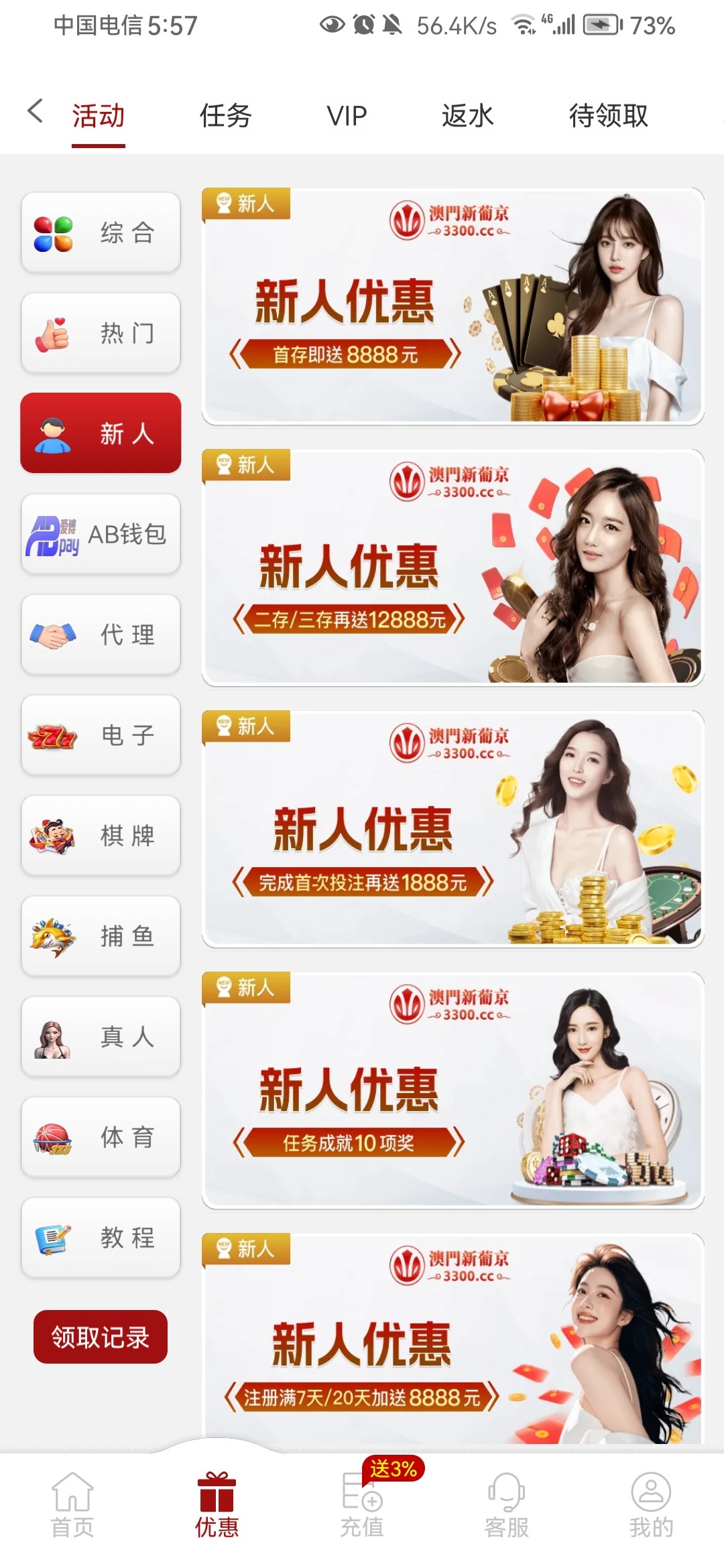Open the 首存即送8888元 promotion banner
The image size is (724, 1568).
(x=452, y=306)
